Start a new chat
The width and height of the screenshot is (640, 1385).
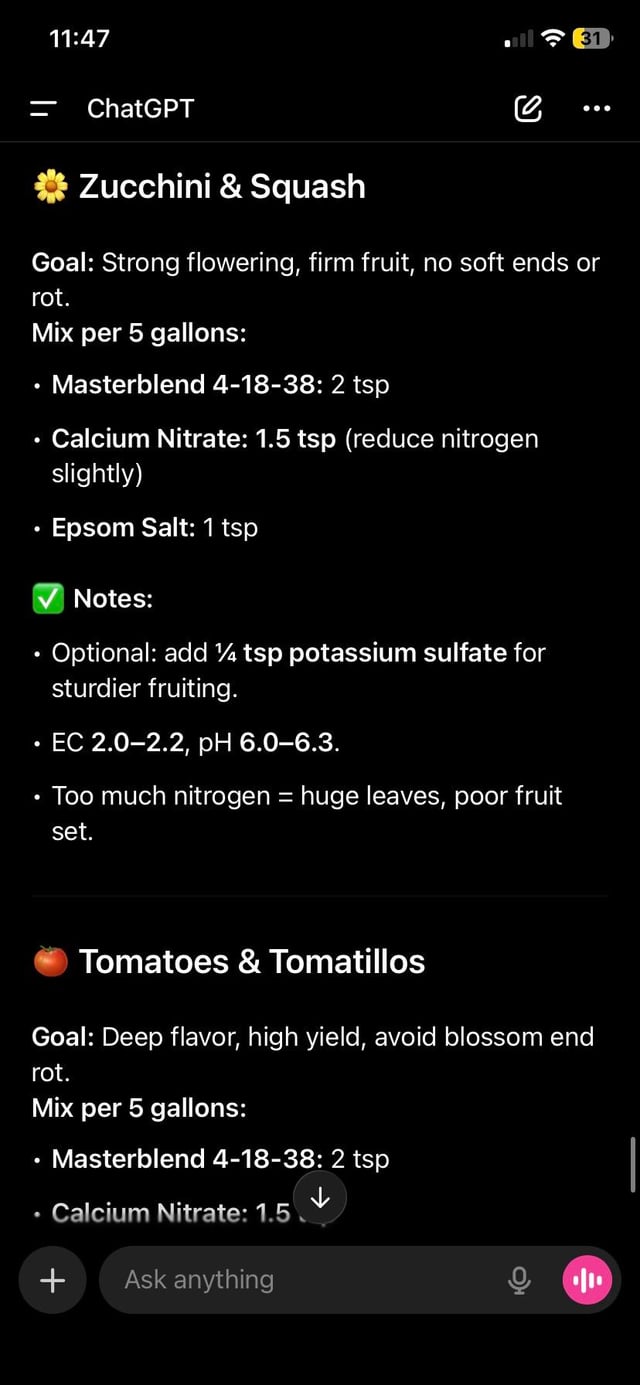528,108
